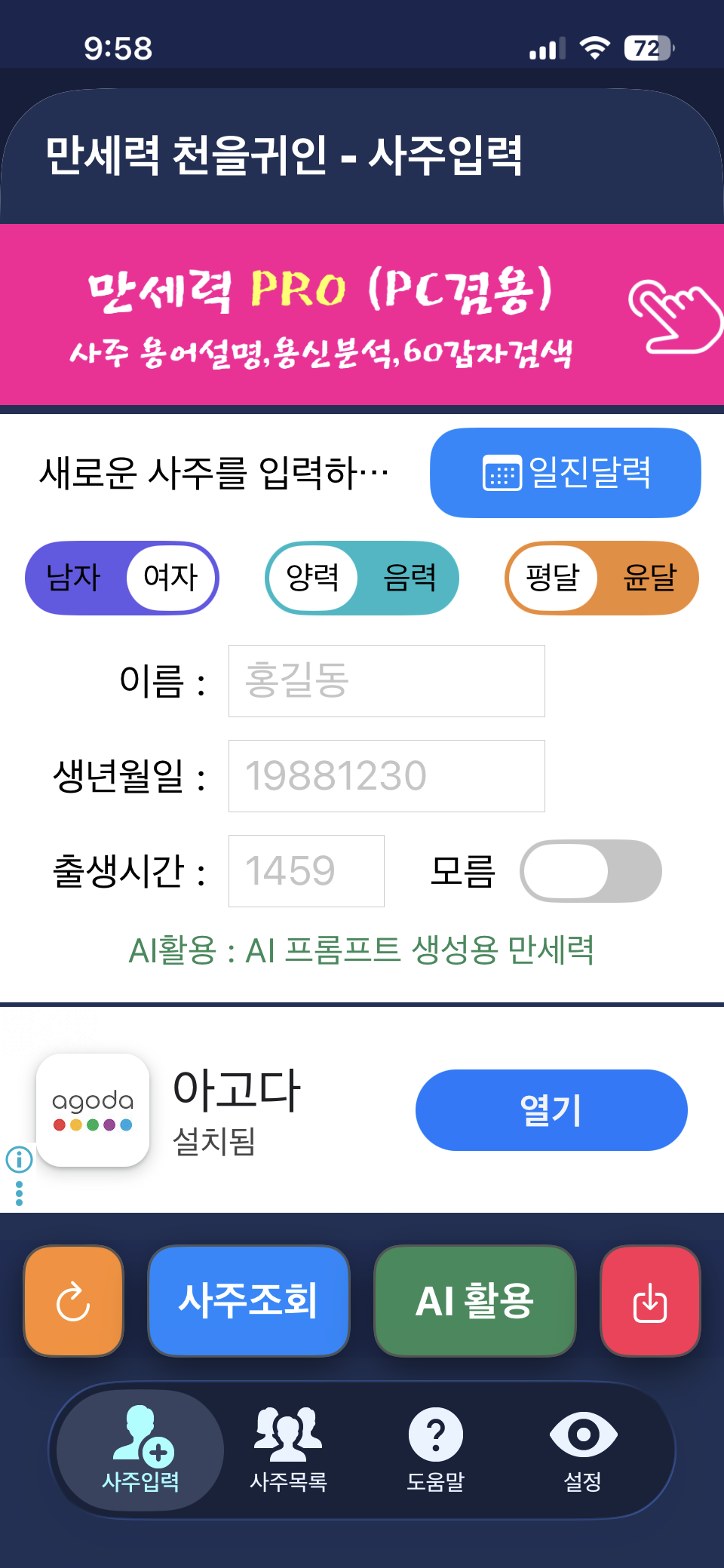Tap the 출생시간 birth time field
This screenshot has width=724, height=1568.
pos(306,871)
